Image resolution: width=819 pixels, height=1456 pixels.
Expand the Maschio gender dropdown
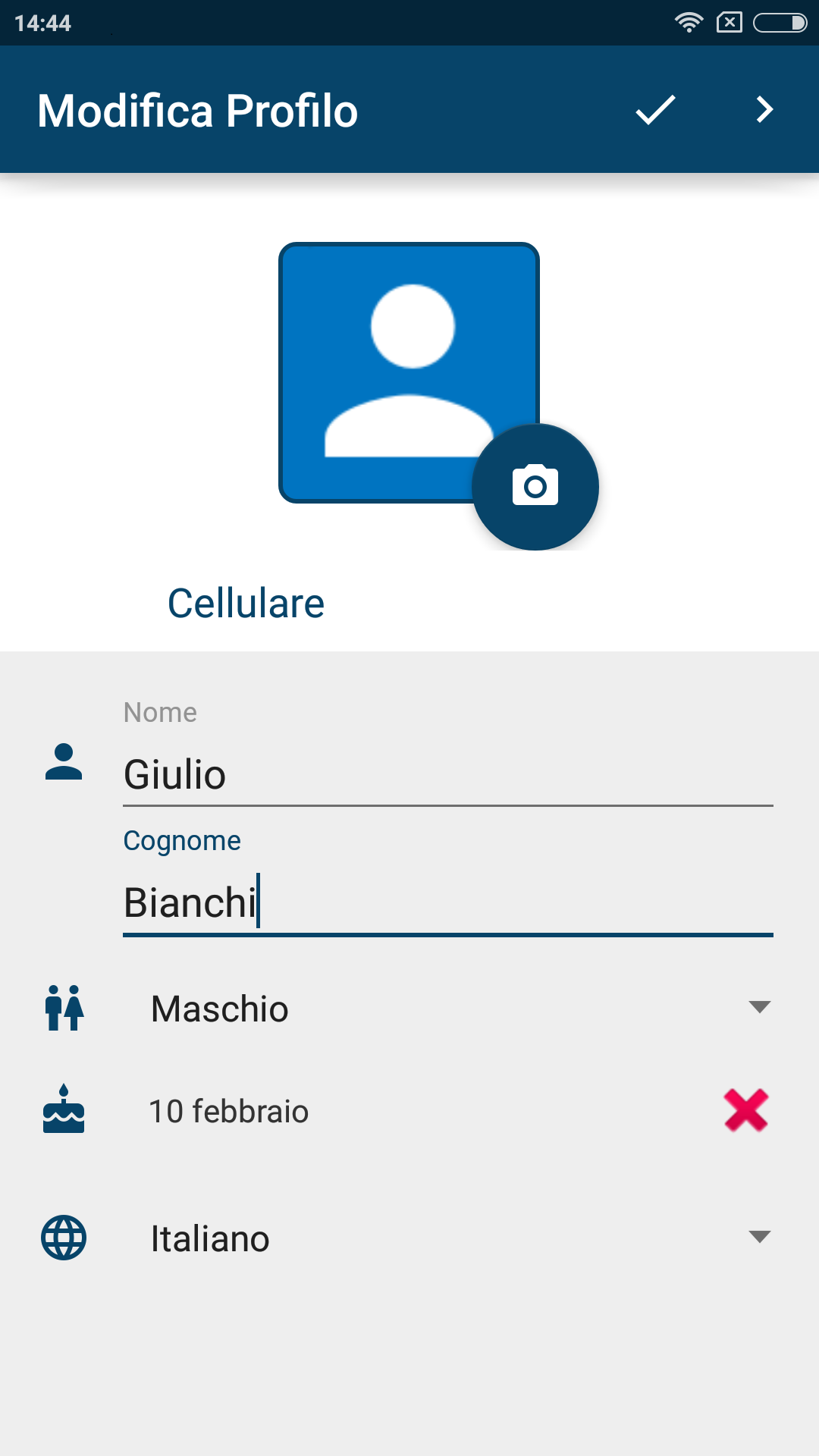460,1009
